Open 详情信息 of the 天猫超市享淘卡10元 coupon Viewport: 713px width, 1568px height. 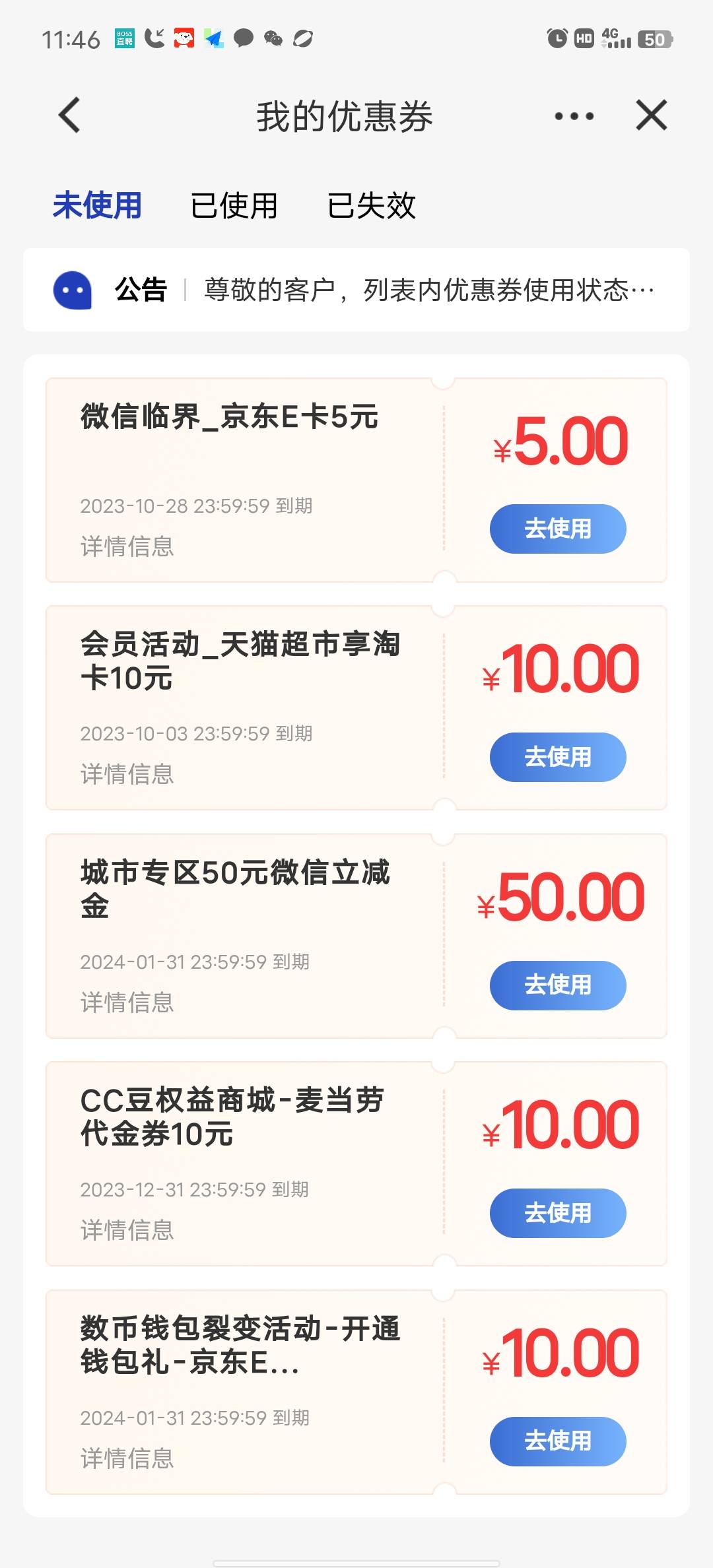click(x=127, y=774)
